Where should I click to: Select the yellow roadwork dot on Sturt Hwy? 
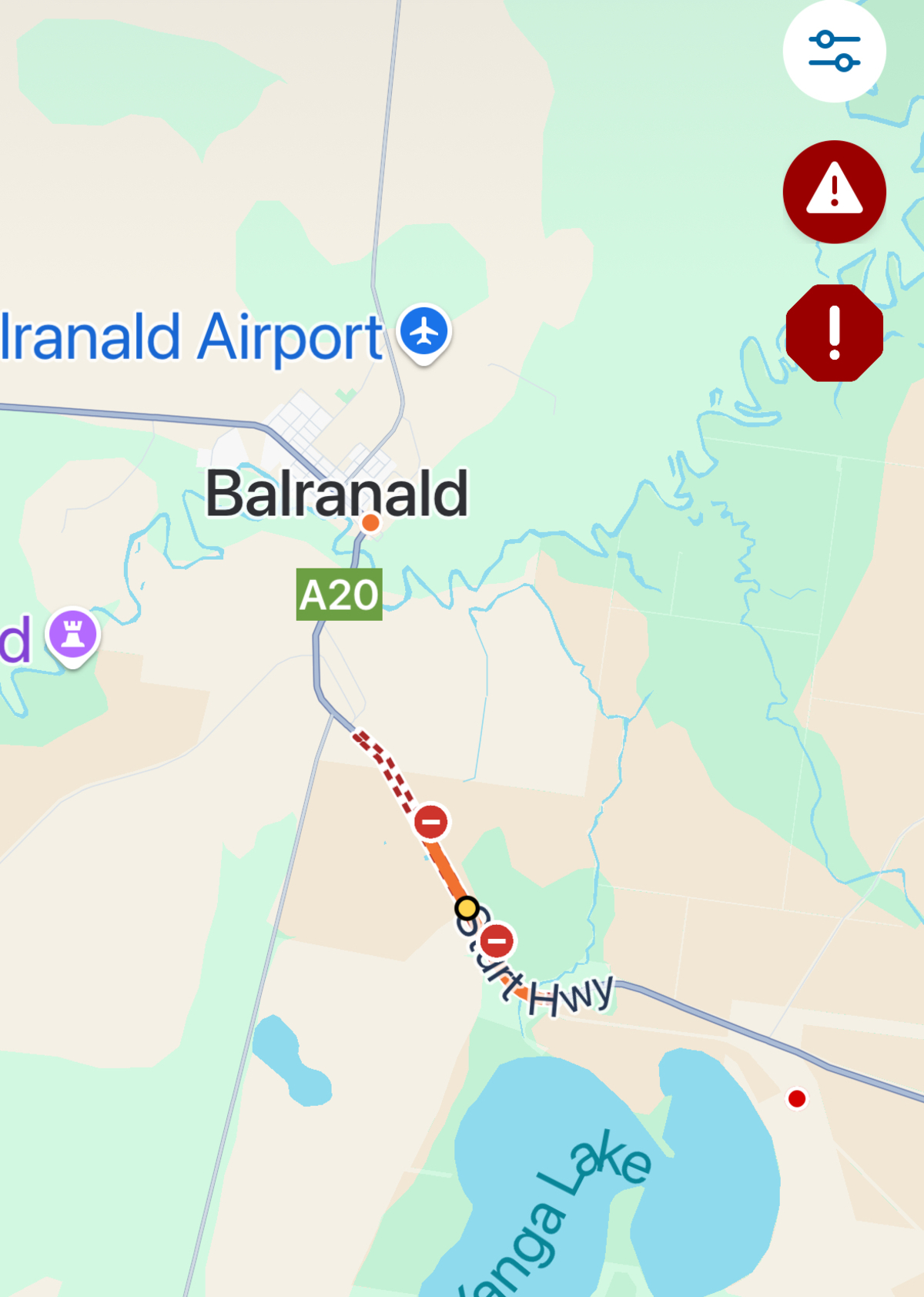[467, 910]
